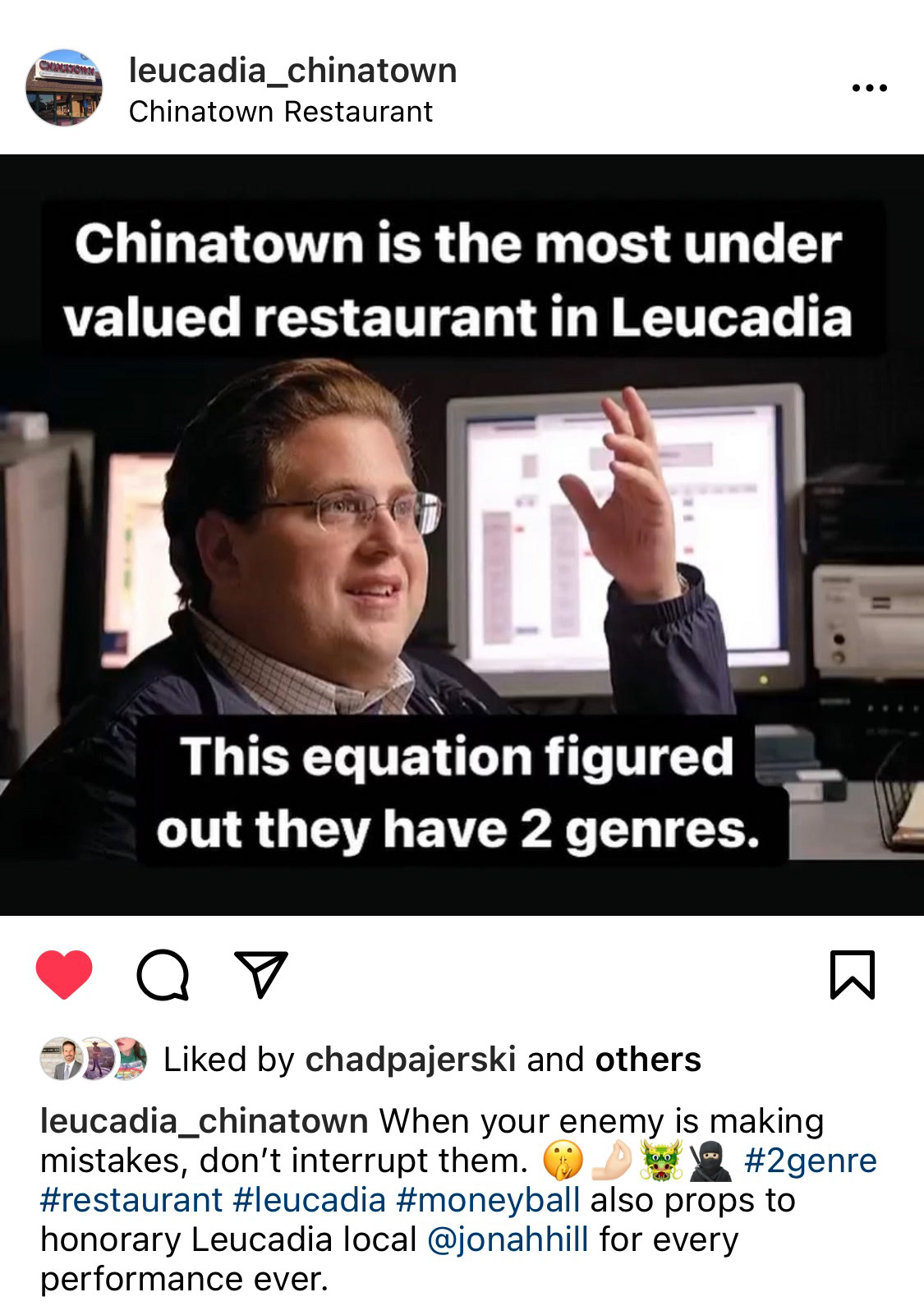Open the #leucadia hashtag
Image resolution: width=924 pixels, height=1306 pixels.
[309, 1200]
